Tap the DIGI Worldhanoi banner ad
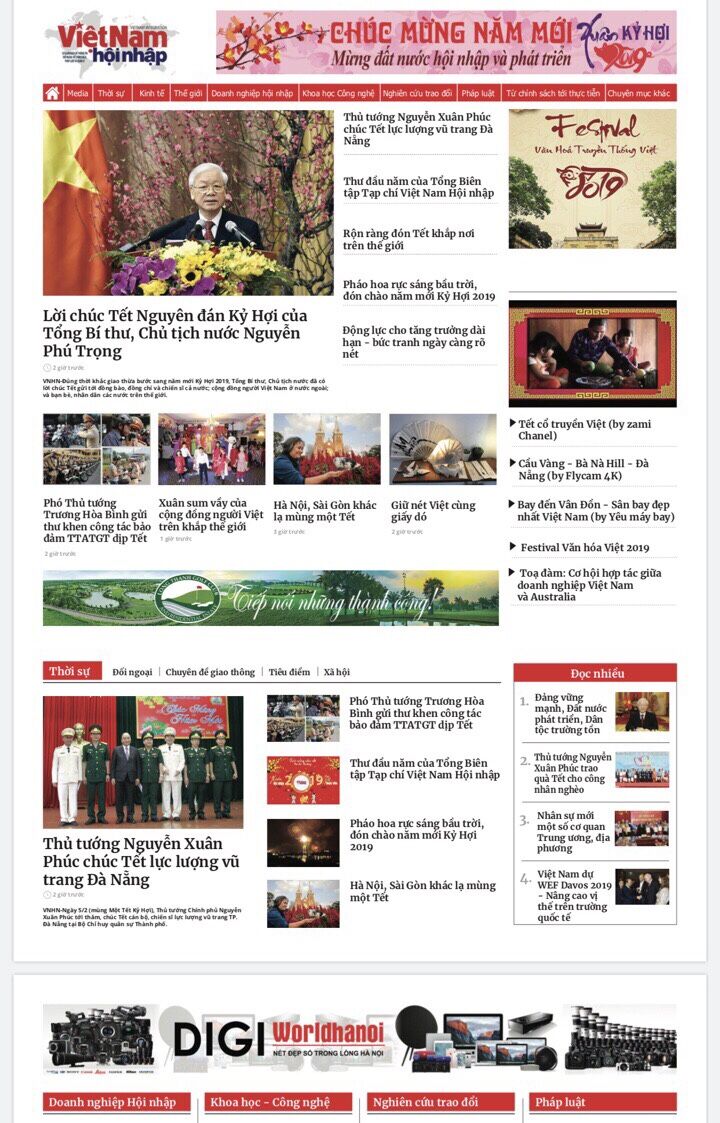 (x=360, y=1038)
